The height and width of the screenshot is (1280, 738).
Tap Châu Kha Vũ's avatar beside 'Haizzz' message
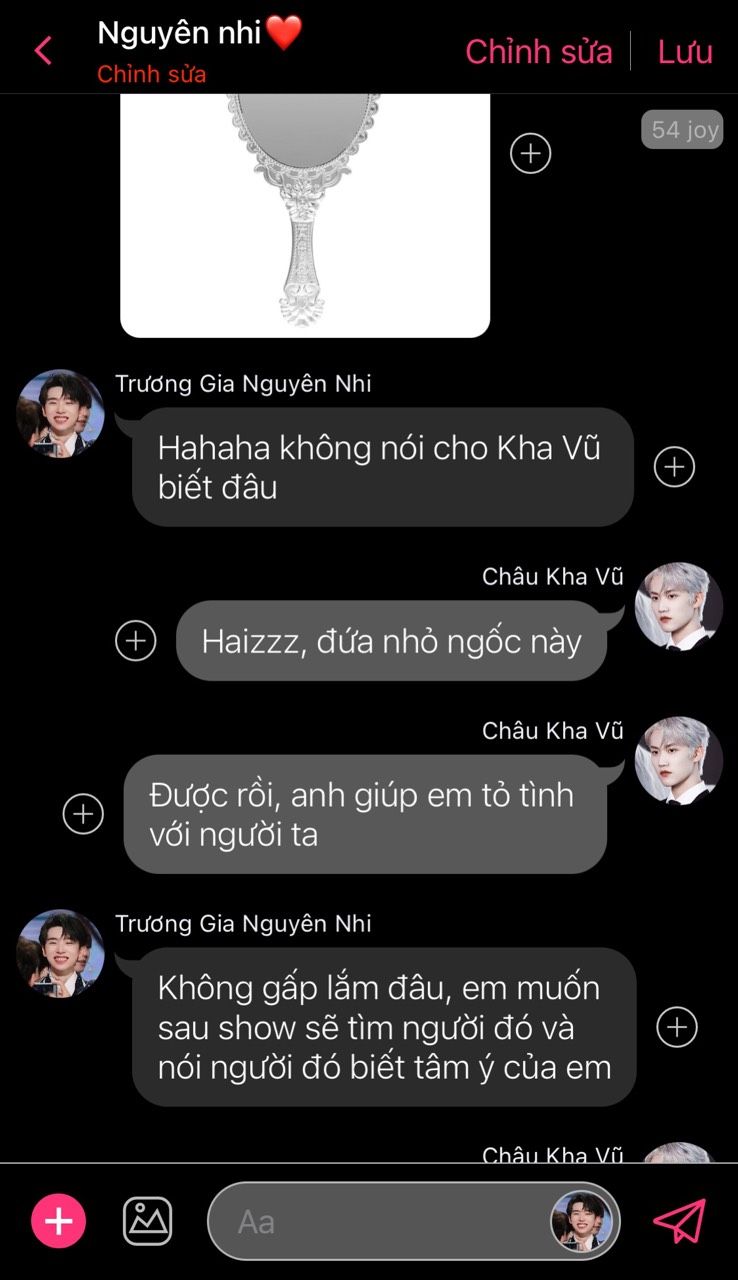678,607
